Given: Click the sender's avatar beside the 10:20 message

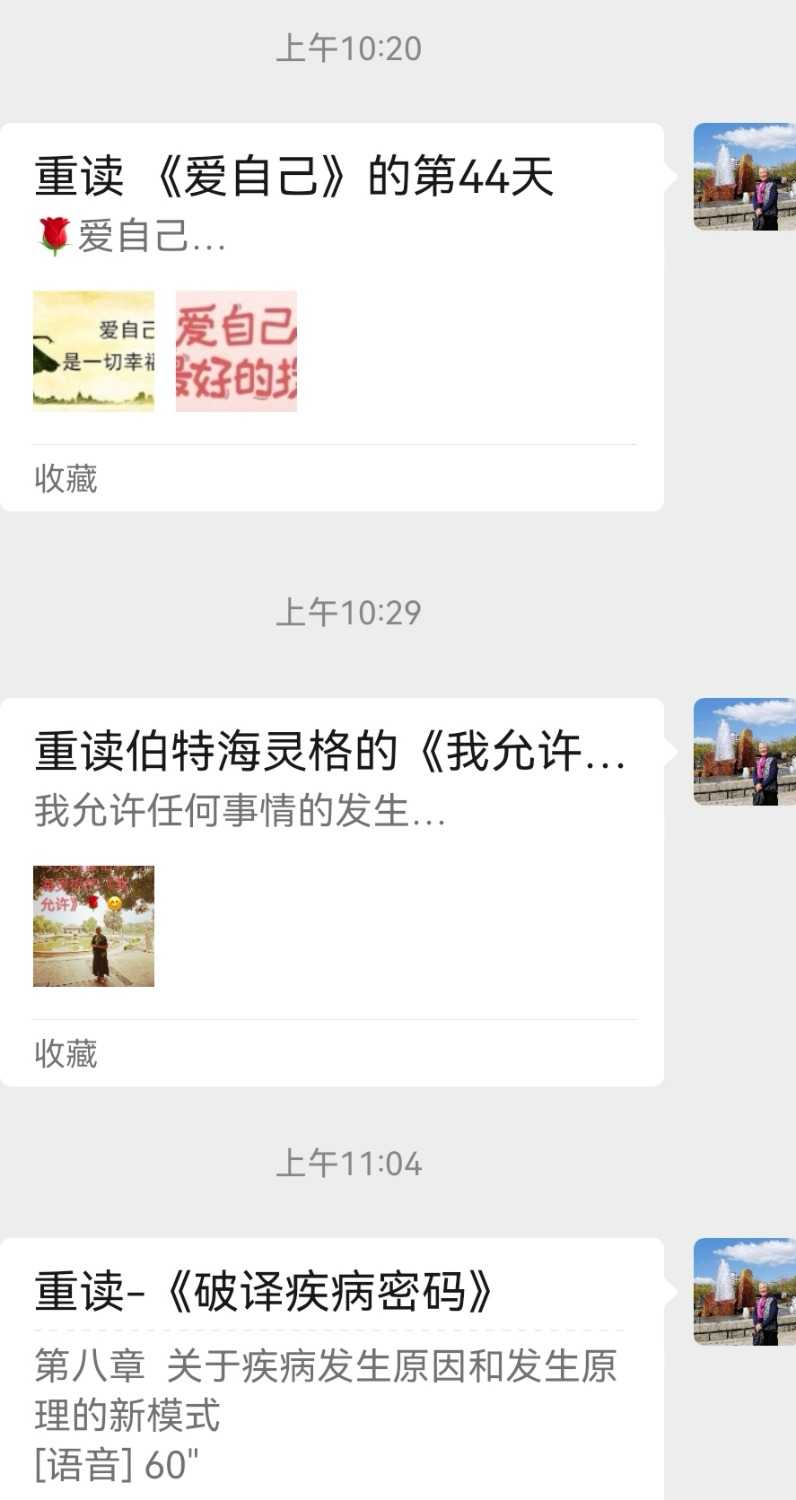Looking at the screenshot, I should pos(744,180).
